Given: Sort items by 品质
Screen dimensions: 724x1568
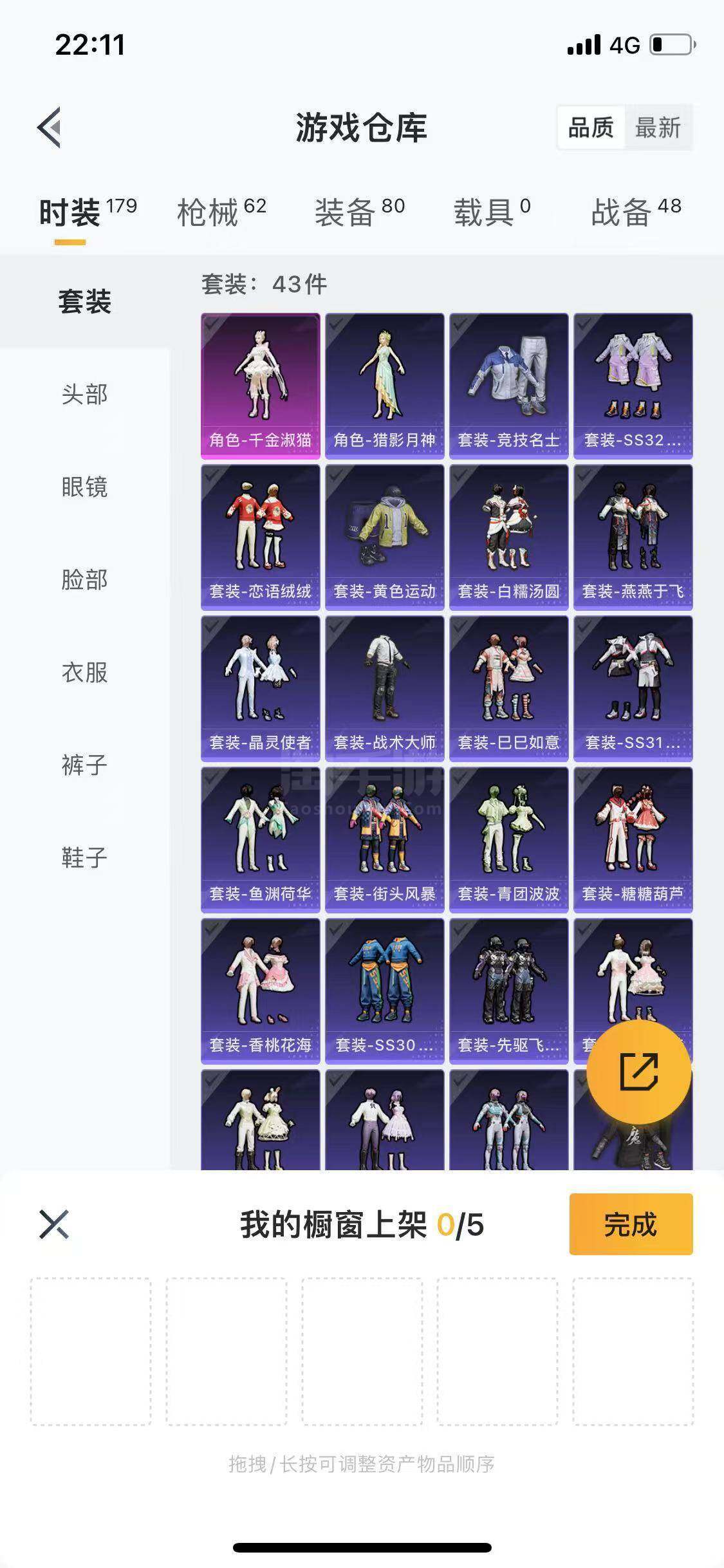Looking at the screenshot, I should point(591,127).
